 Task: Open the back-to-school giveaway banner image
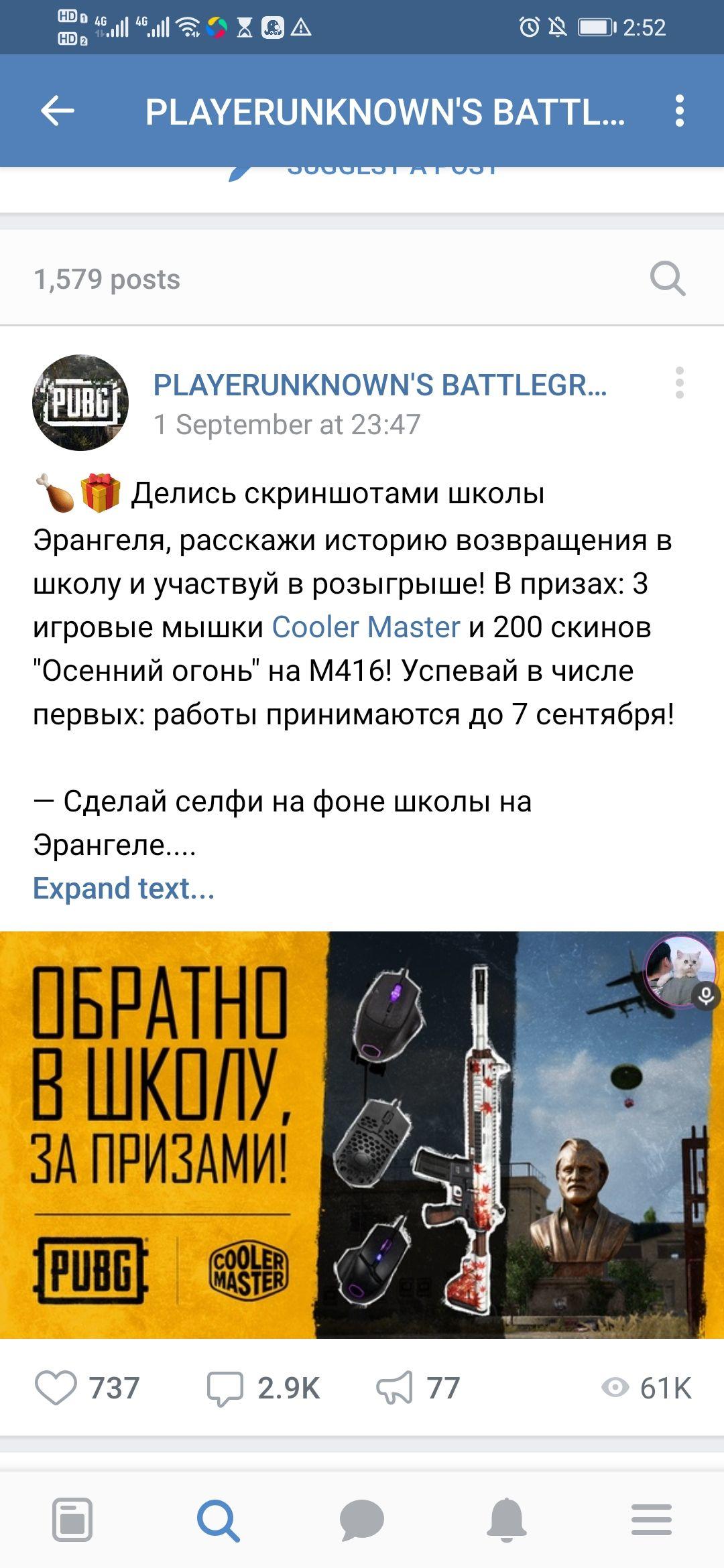362,1134
